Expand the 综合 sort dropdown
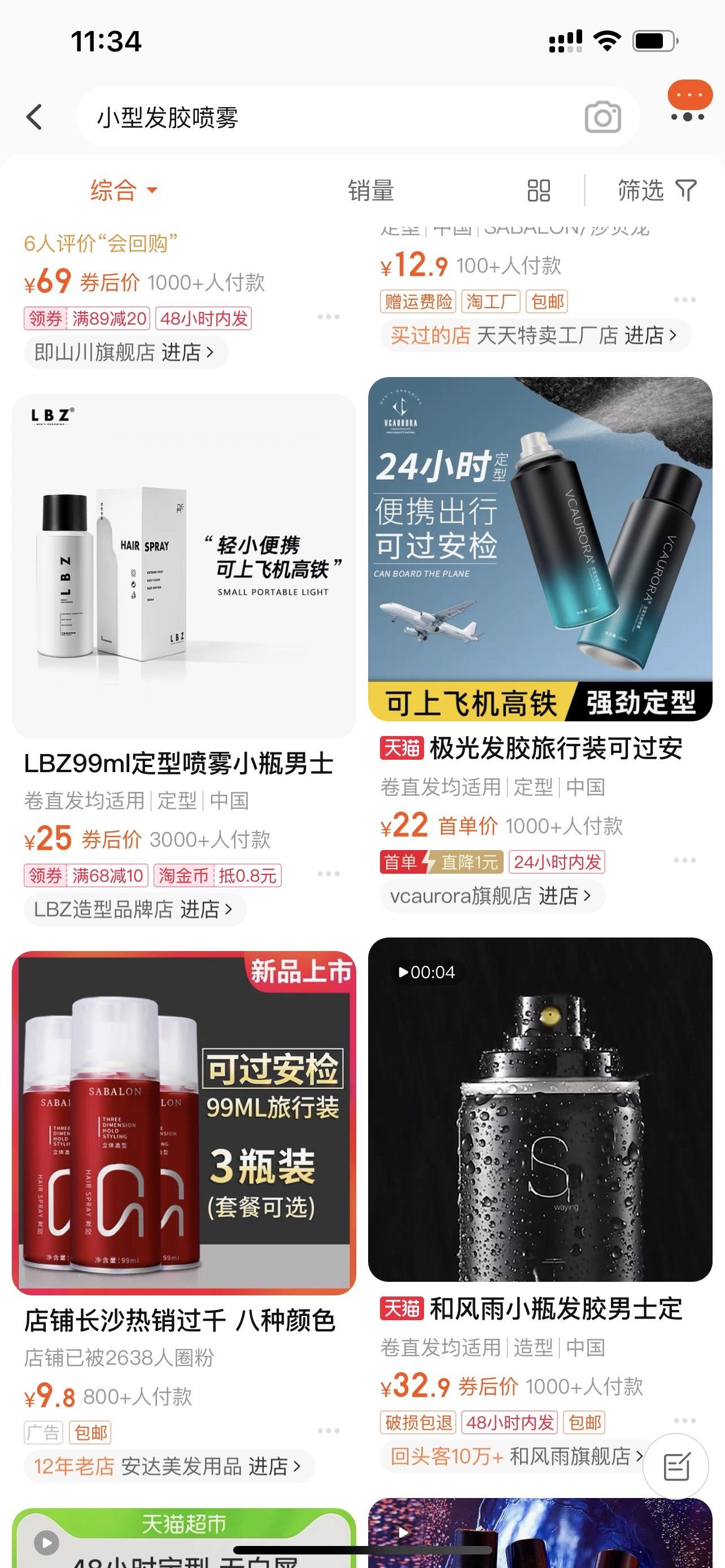The image size is (725, 1568). (124, 191)
